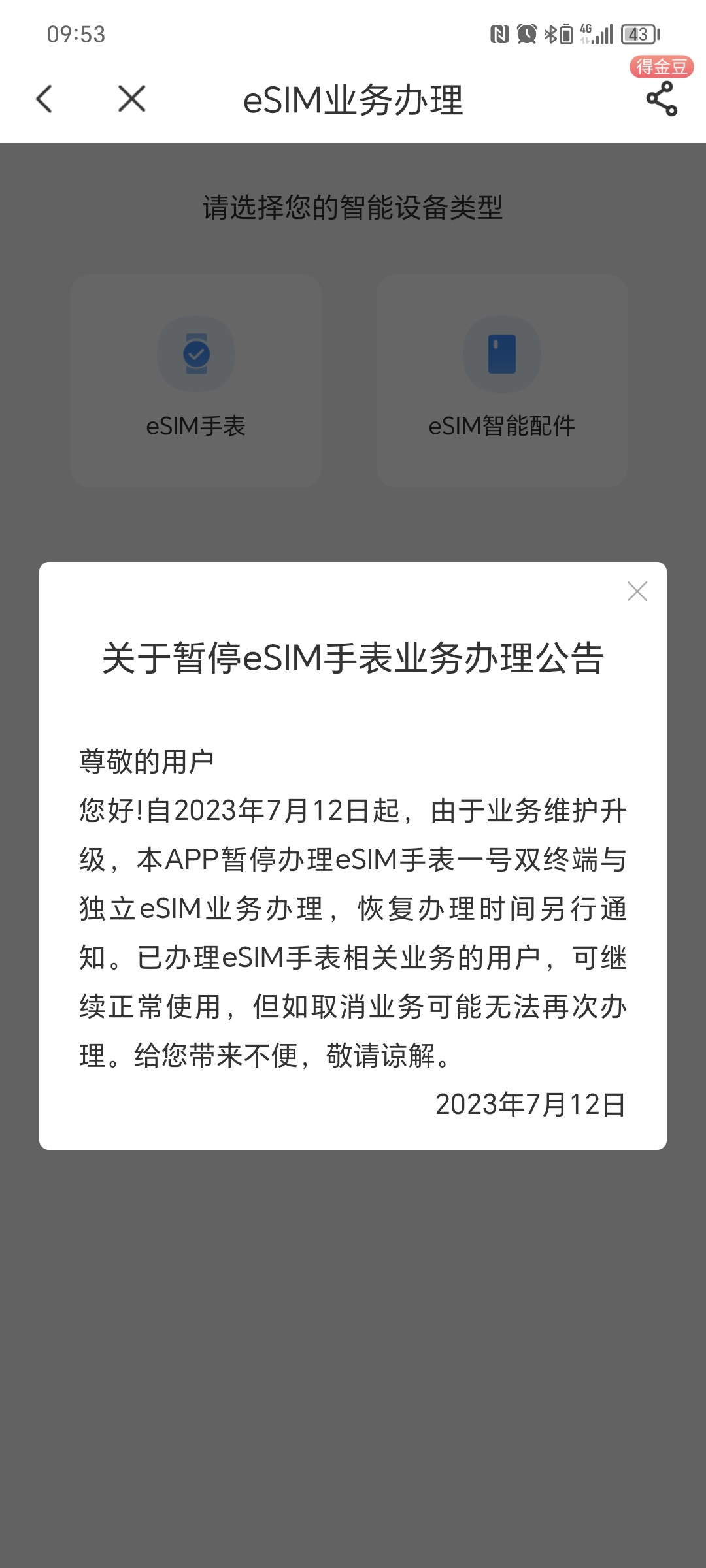Select the eSIM智能配件 accessory icon
Image resolution: width=706 pixels, height=1568 pixels.
click(x=502, y=353)
